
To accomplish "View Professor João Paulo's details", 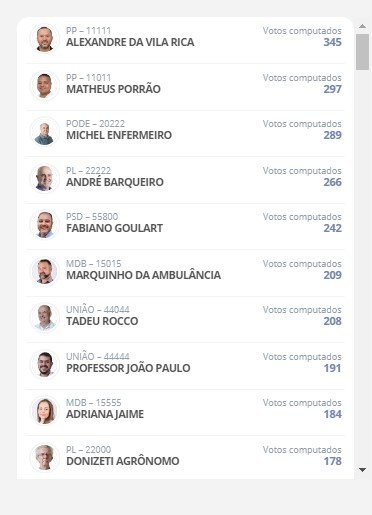I will (x=185, y=366).
